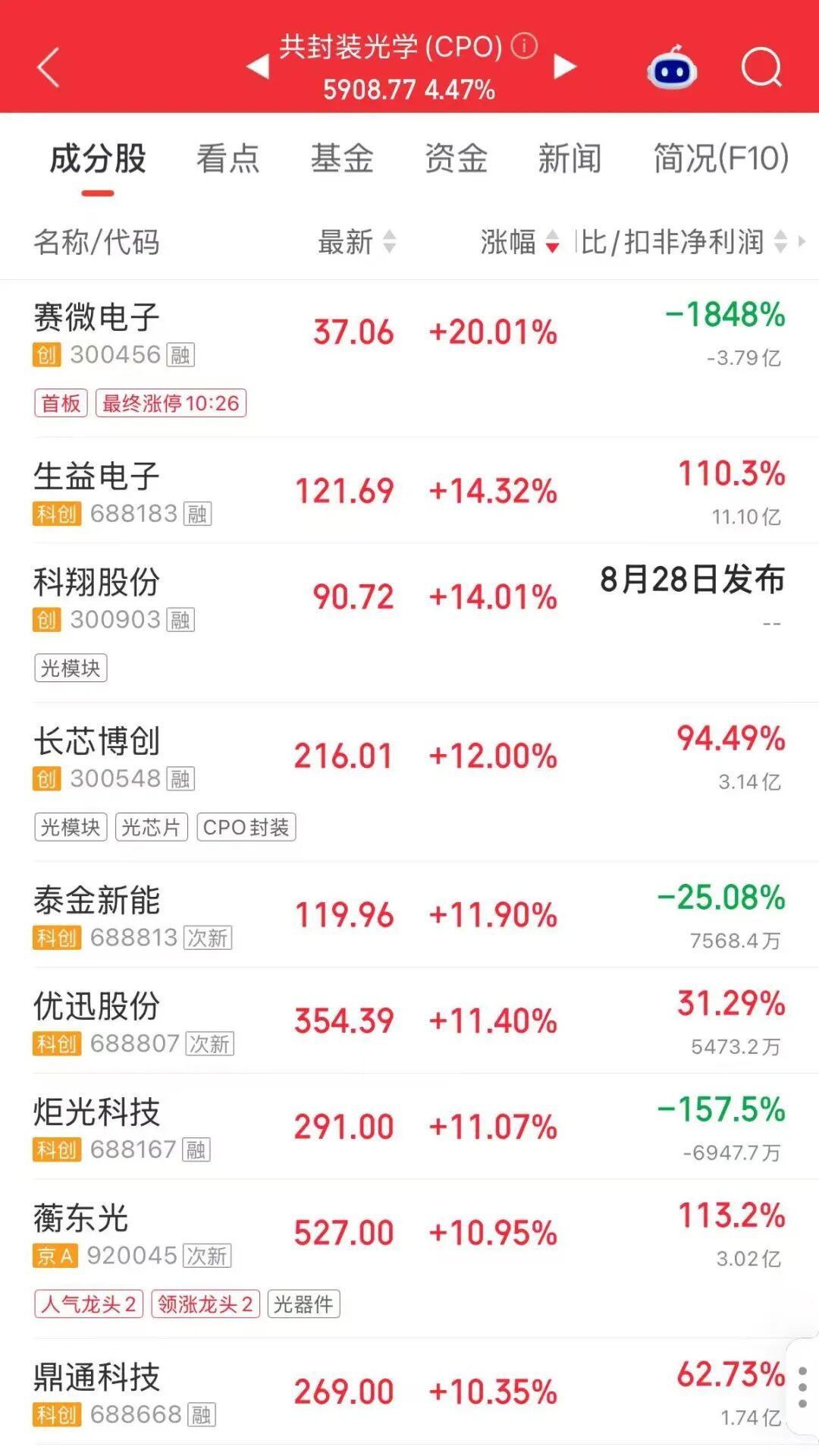Switch to the 资金 tab

pyautogui.click(x=456, y=159)
